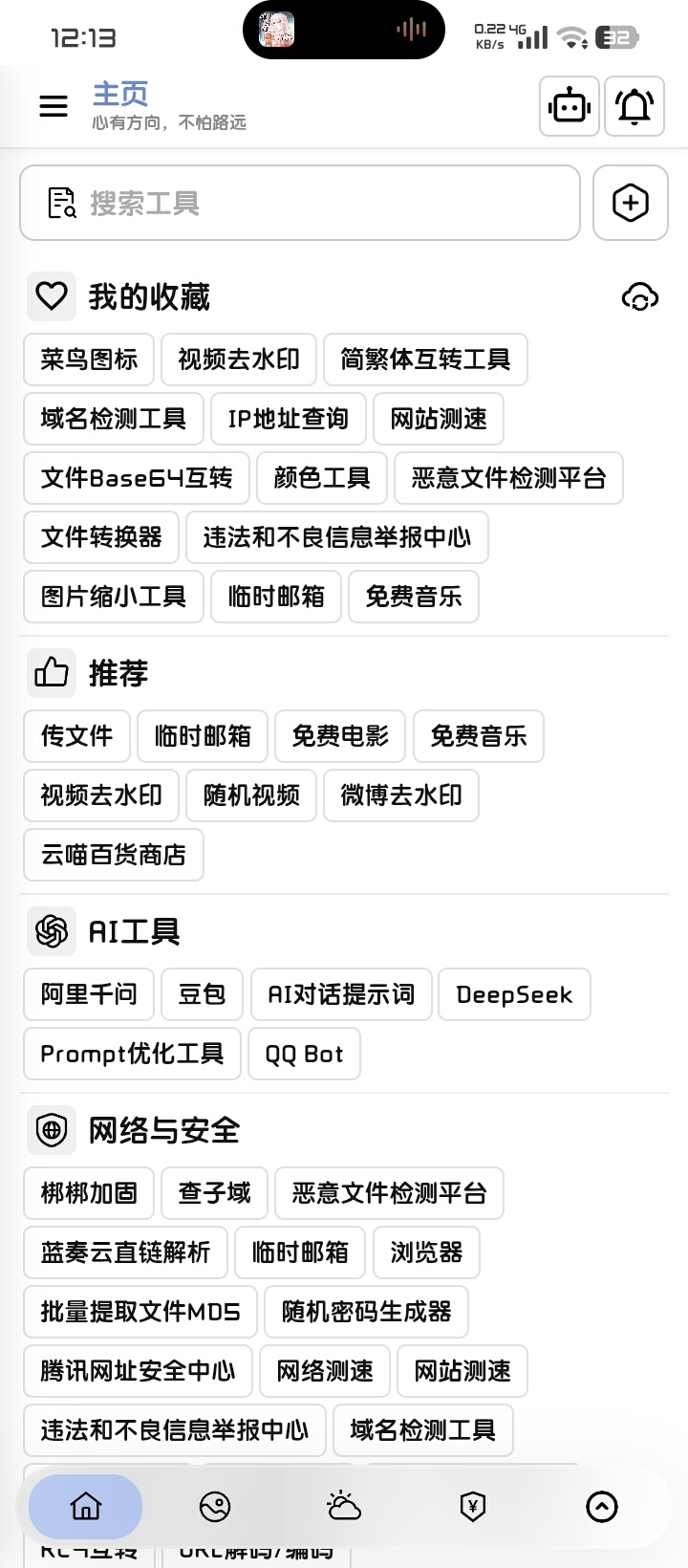The width and height of the screenshot is (688, 1568).
Task: Open 简繁体互转工具 in favorites
Action: pyautogui.click(x=425, y=359)
